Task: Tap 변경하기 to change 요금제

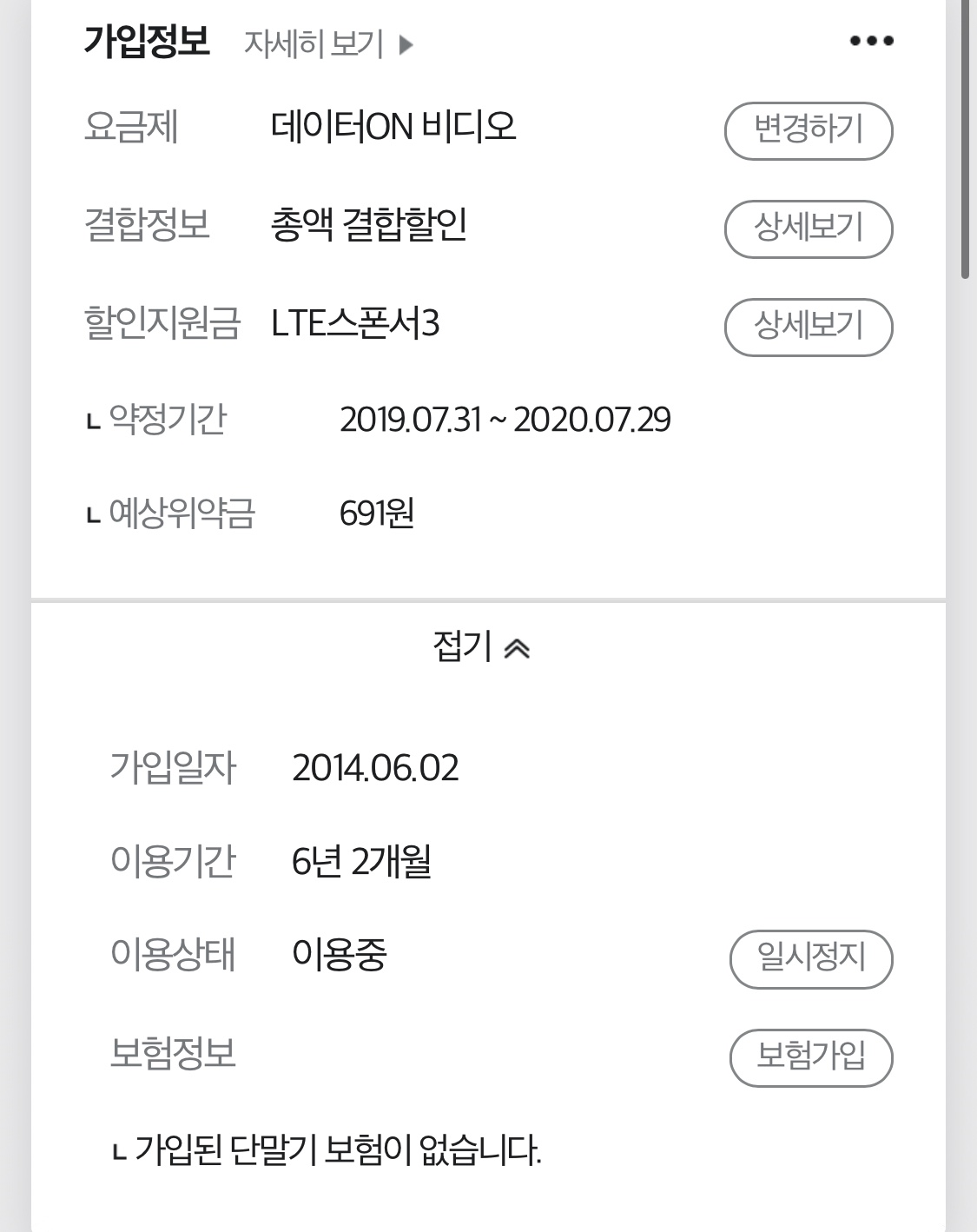Action: tap(809, 131)
